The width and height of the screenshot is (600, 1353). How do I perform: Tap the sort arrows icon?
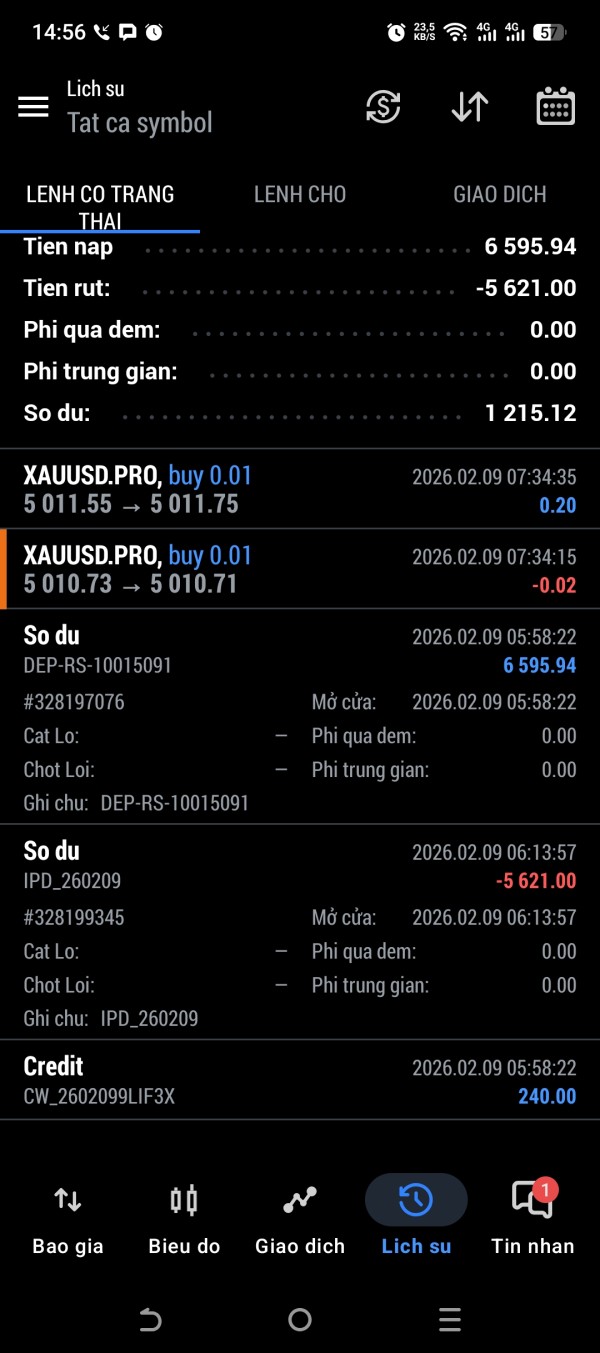click(469, 107)
